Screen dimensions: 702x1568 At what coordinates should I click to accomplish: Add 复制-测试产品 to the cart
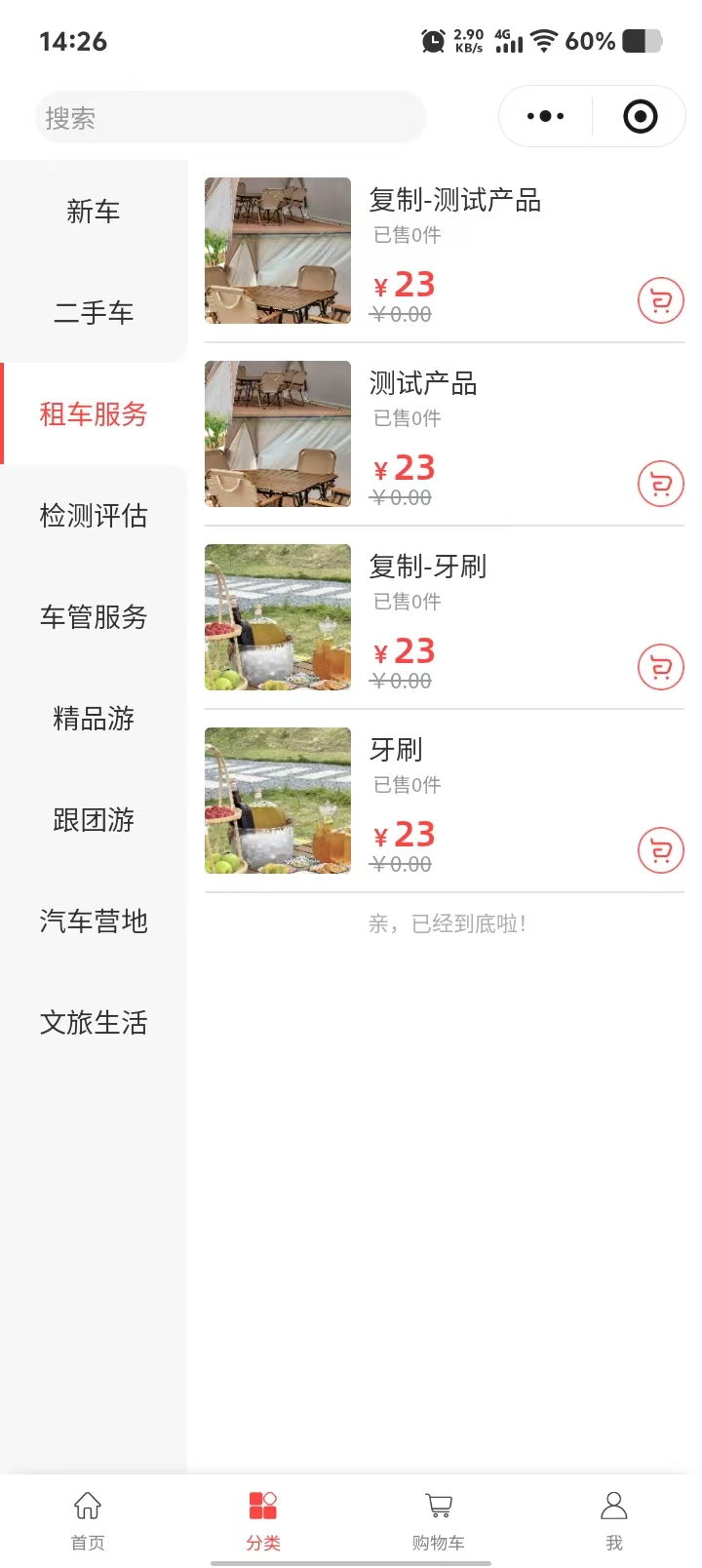[661, 300]
